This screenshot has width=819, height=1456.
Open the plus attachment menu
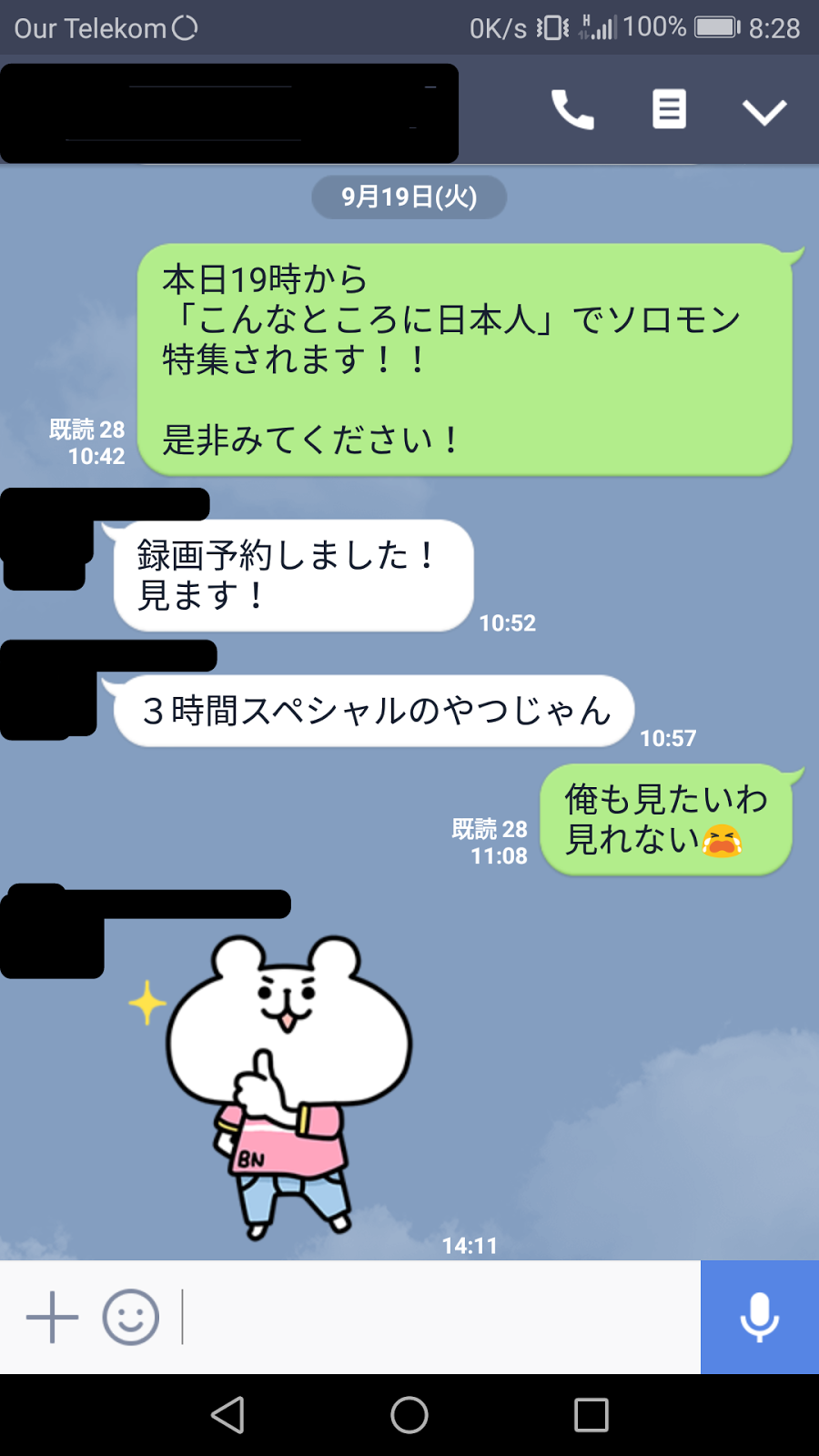pos(52,1317)
